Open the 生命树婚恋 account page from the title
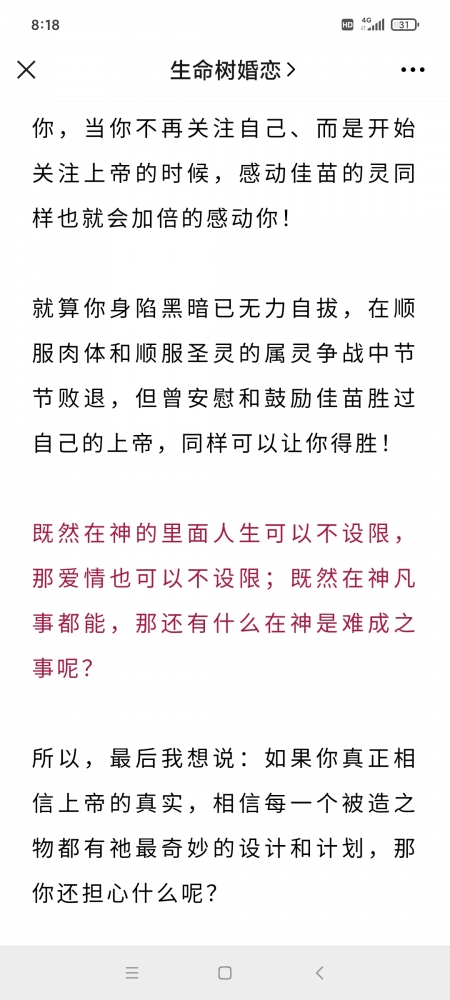This screenshot has width=450, height=1000. pos(233,70)
